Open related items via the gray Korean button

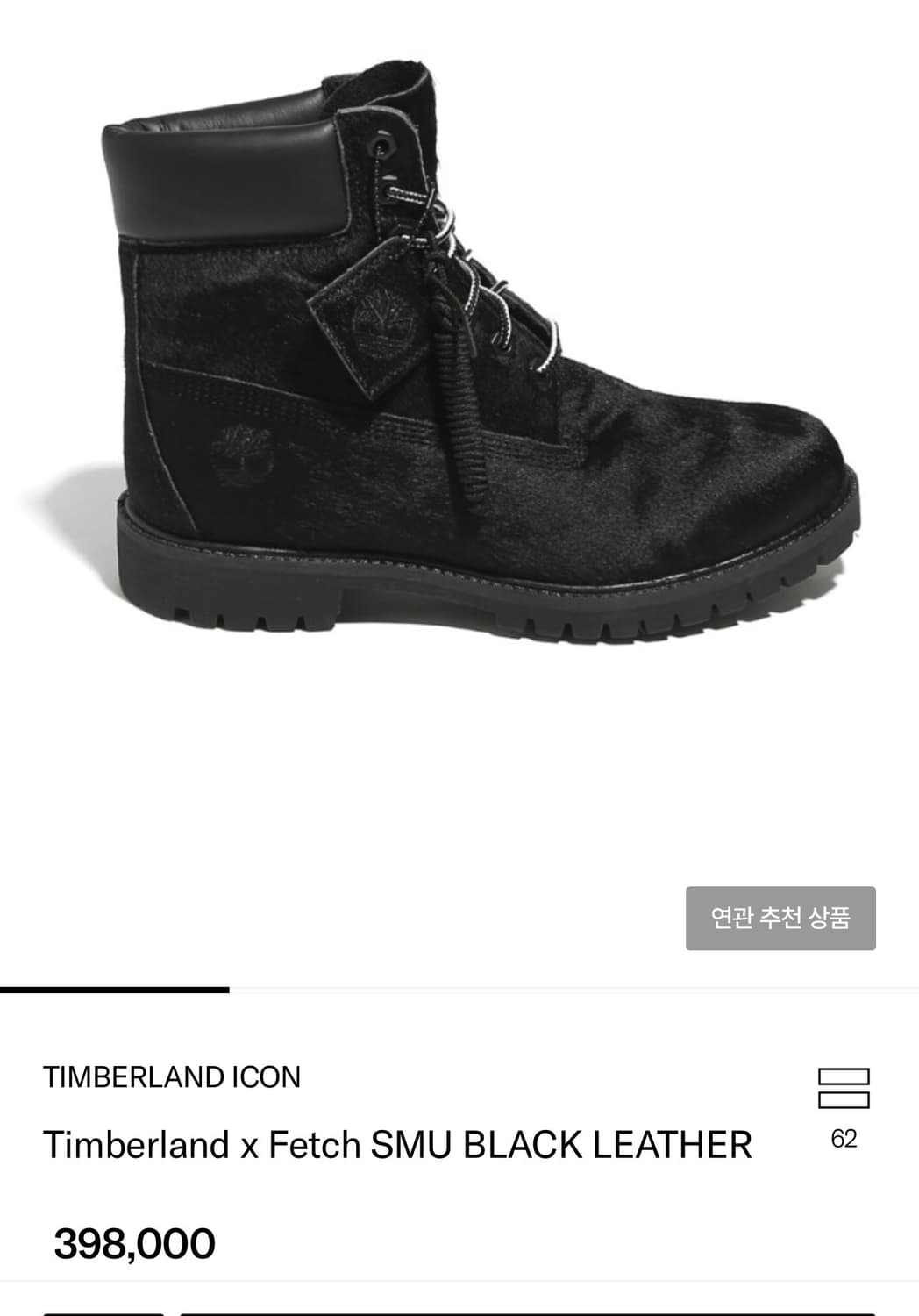[x=781, y=917]
